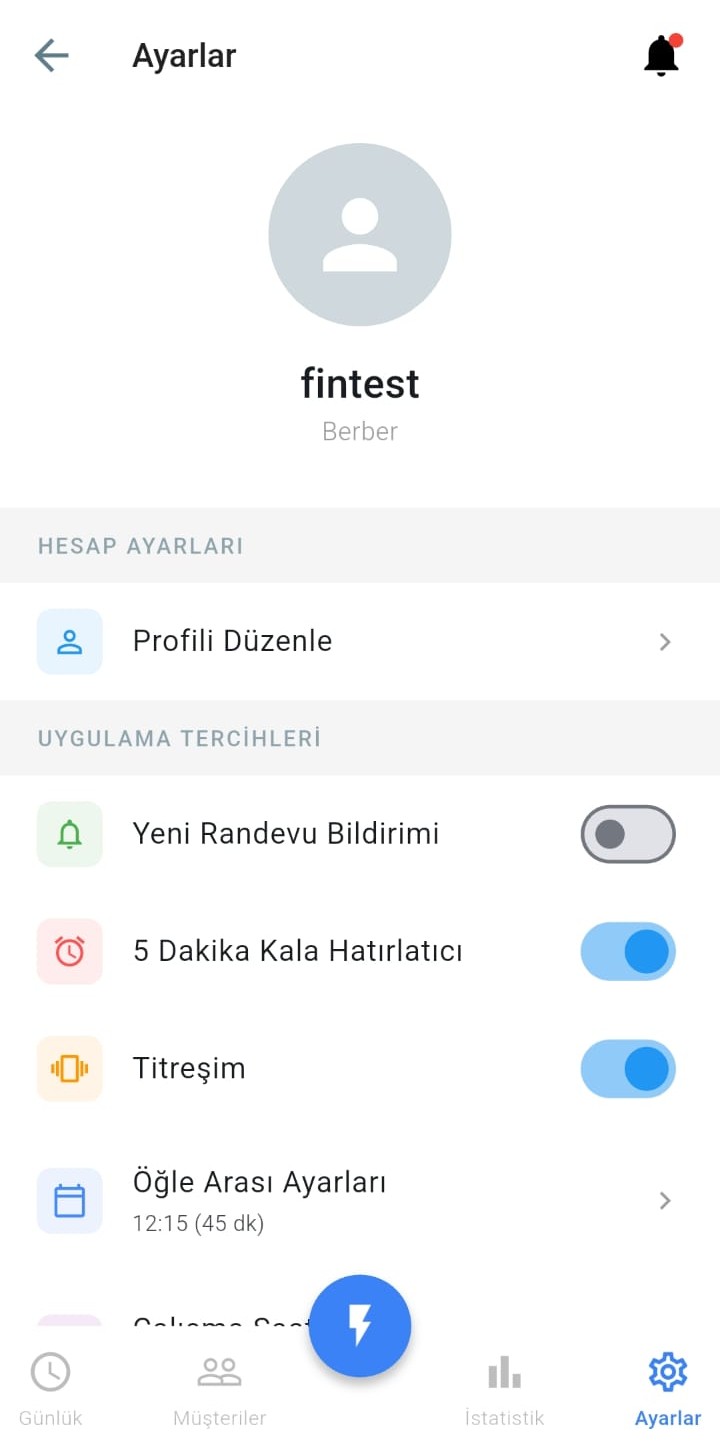This screenshot has height=1448, width=720.
Task: Tap the lightning bolt floating button
Action: click(x=360, y=1326)
